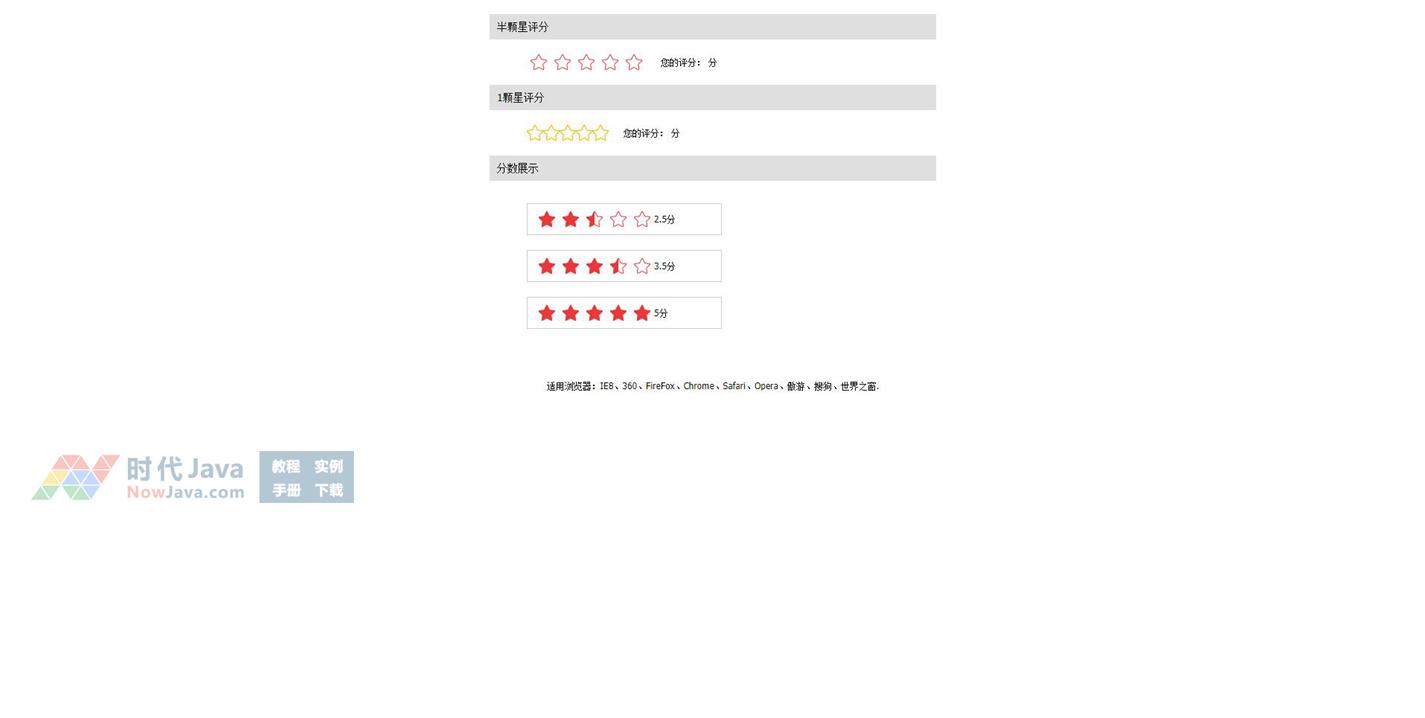Give five yellow stars under 1颗星评分
1425x718 pixels.
601,133
